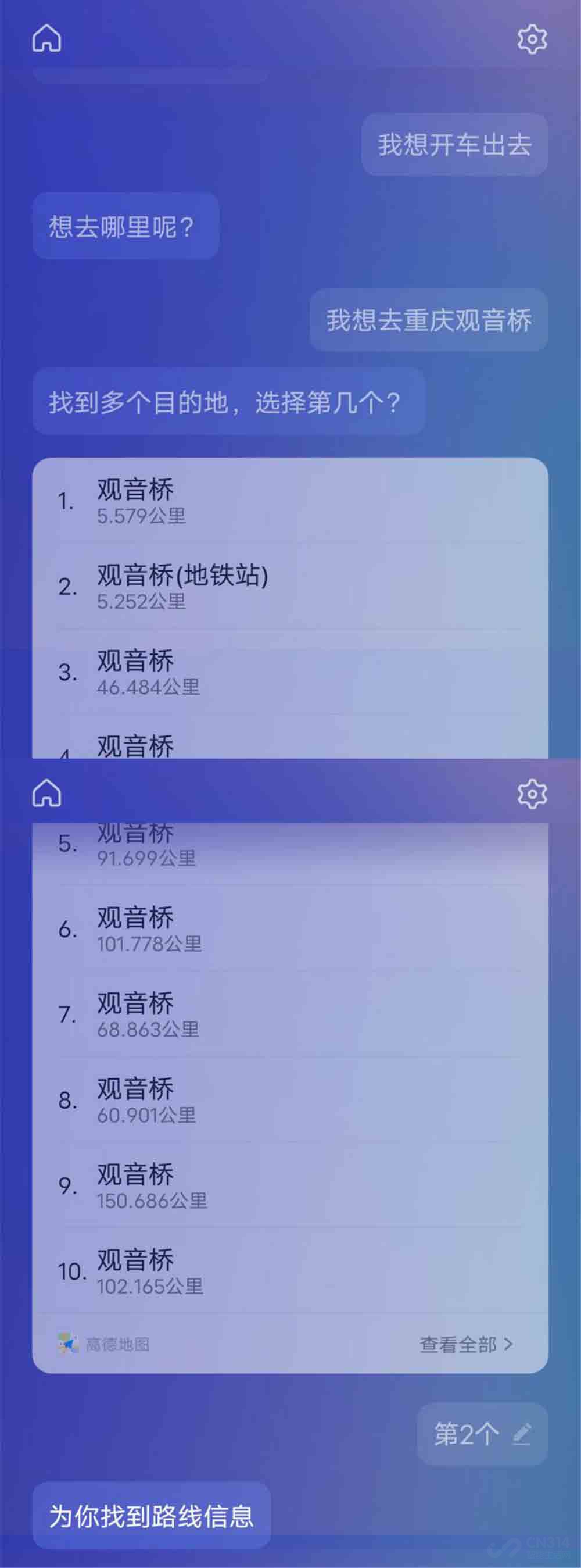The width and height of the screenshot is (581, 1568).
Task: Select the 观音桥 result at 101.778公里
Action: tap(289, 929)
